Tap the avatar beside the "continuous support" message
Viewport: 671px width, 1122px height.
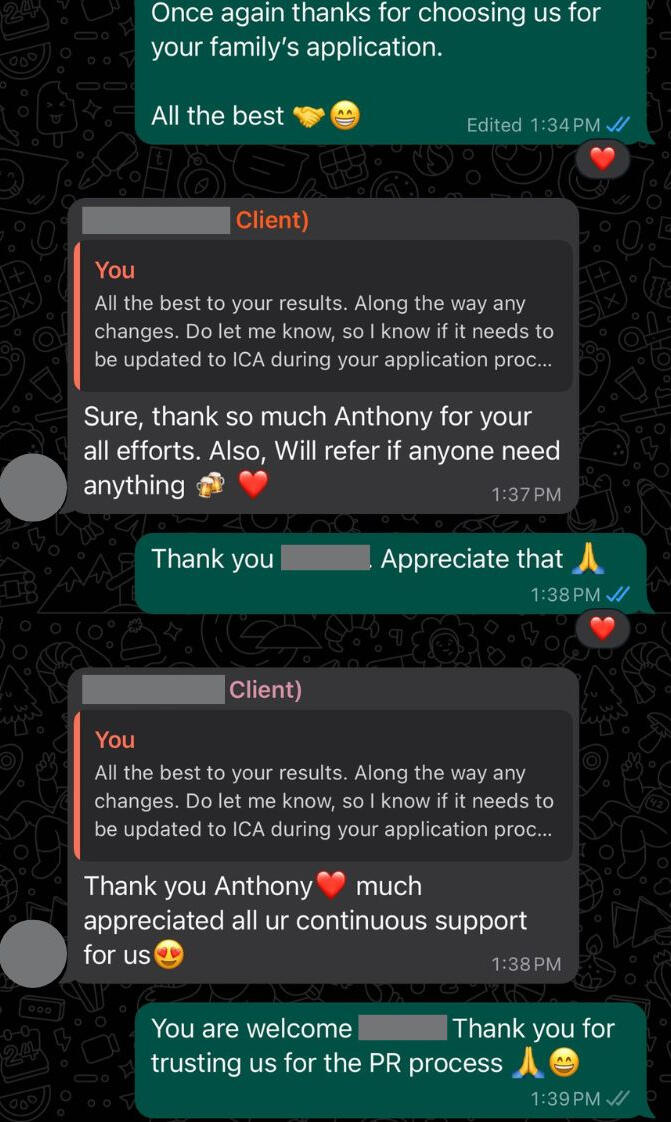[32, 953]
